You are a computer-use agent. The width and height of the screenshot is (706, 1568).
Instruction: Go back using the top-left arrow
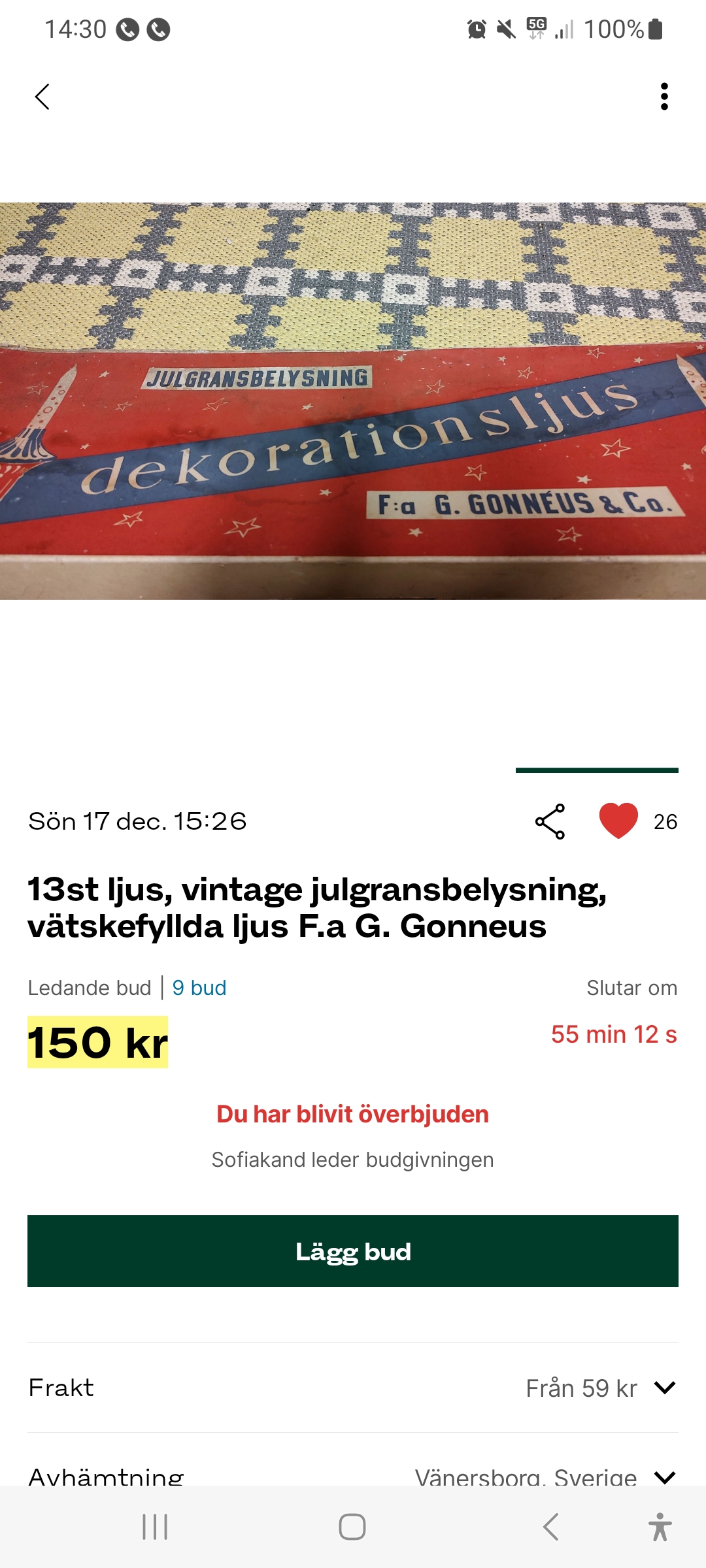[x=42, y=97]
